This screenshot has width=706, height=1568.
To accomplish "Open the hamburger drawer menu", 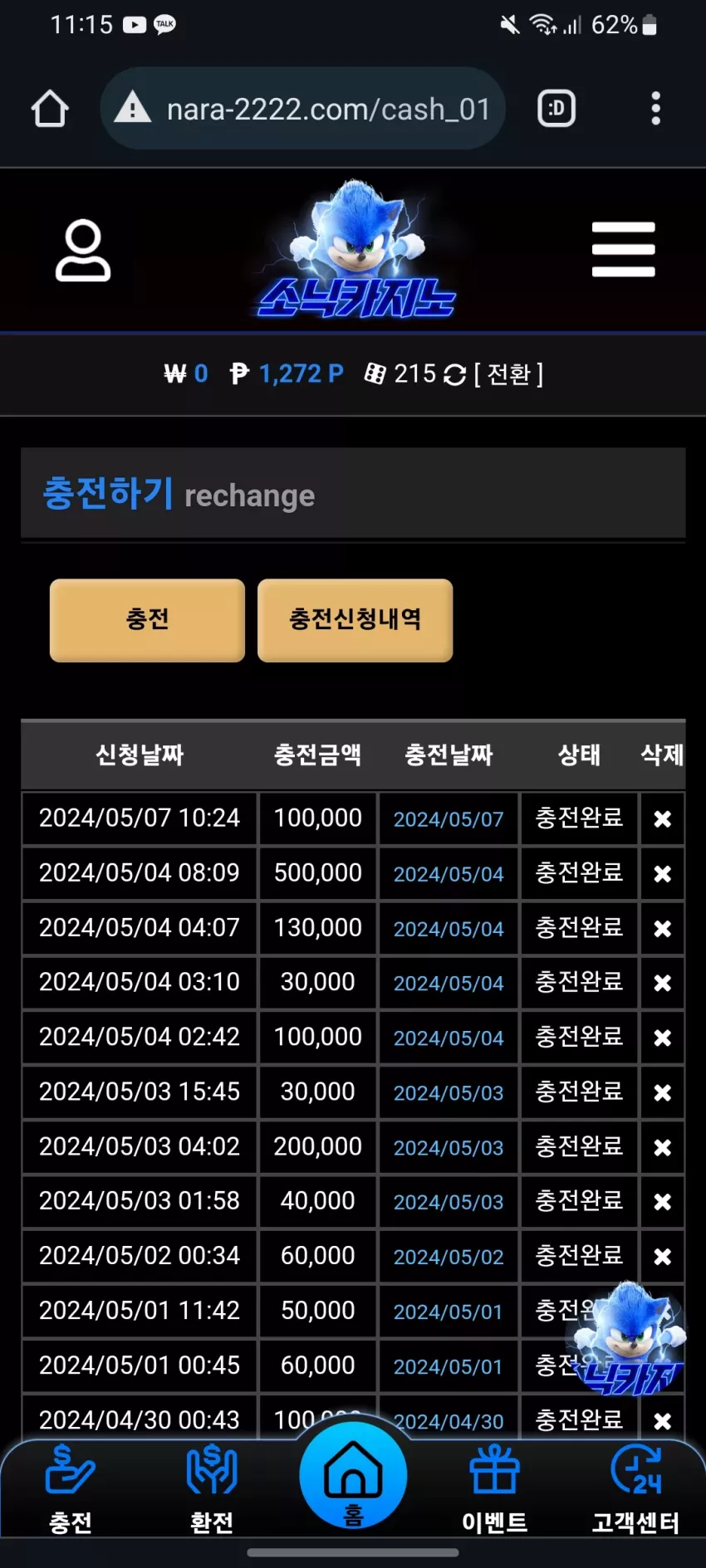I will click(624, 249).
